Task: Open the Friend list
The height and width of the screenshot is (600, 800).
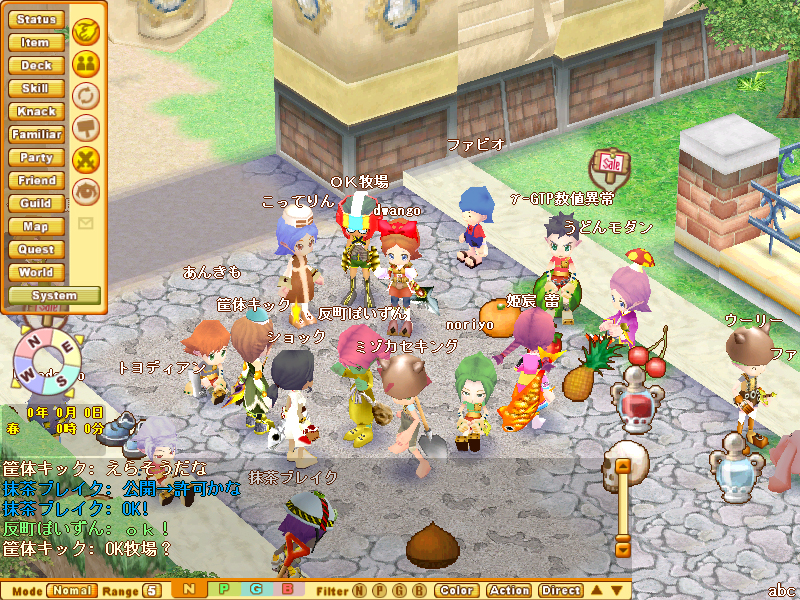Action: click(36, 180)
